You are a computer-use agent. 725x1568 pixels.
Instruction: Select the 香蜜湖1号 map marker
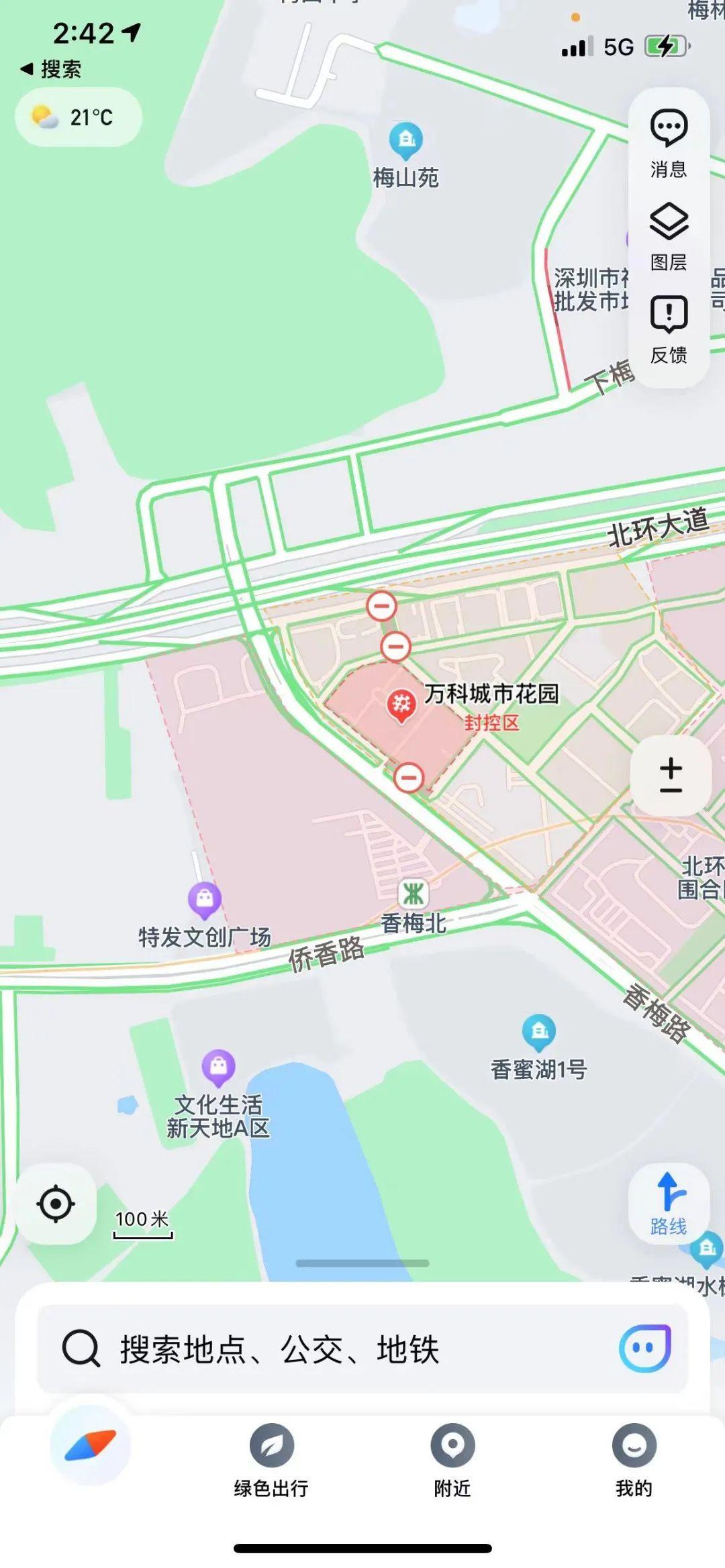(539, 1032)
